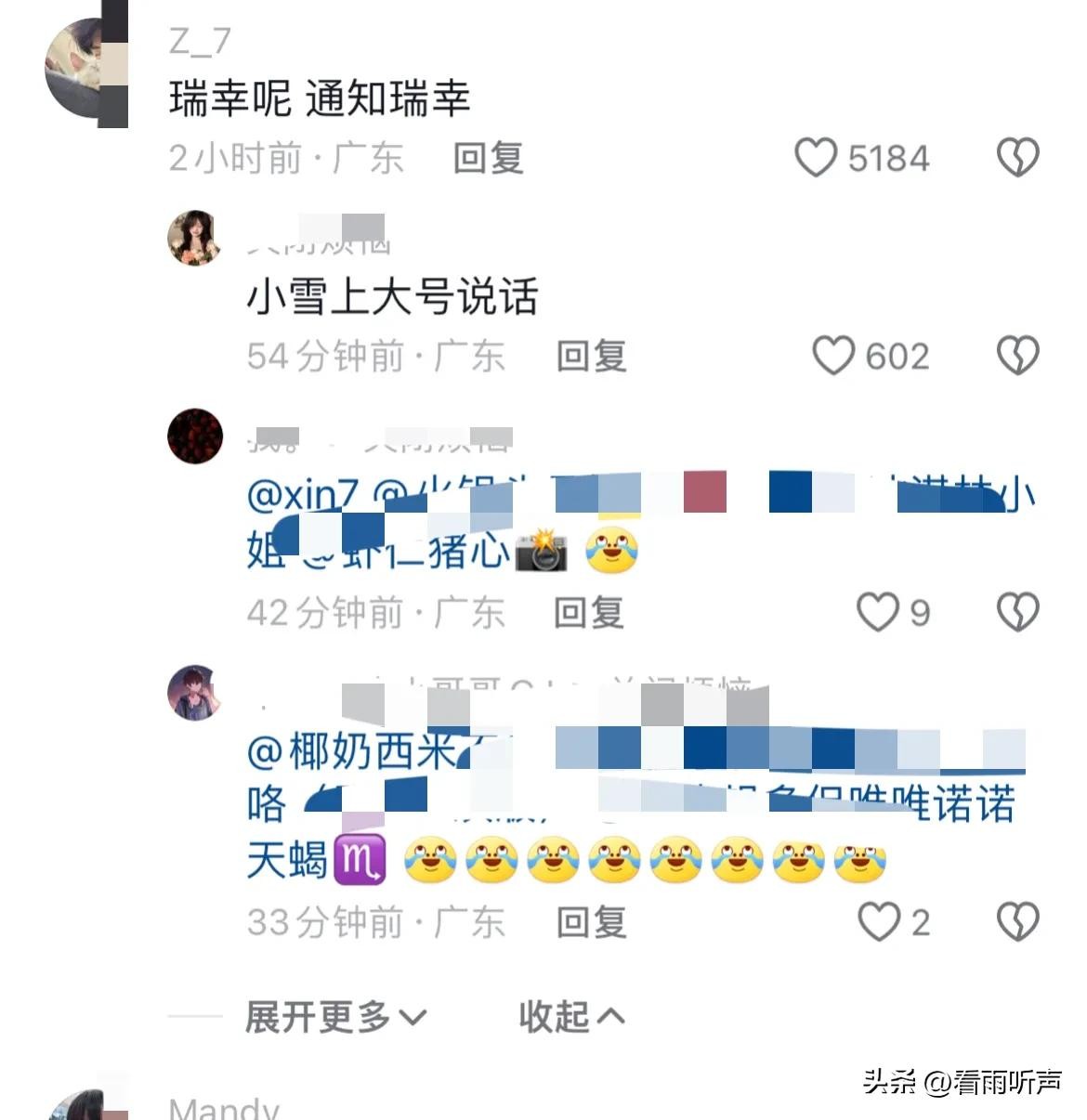Like the comment posted 42分钟前
The width and height of the screenshot is (1087, 1120).
pos(877,612)
